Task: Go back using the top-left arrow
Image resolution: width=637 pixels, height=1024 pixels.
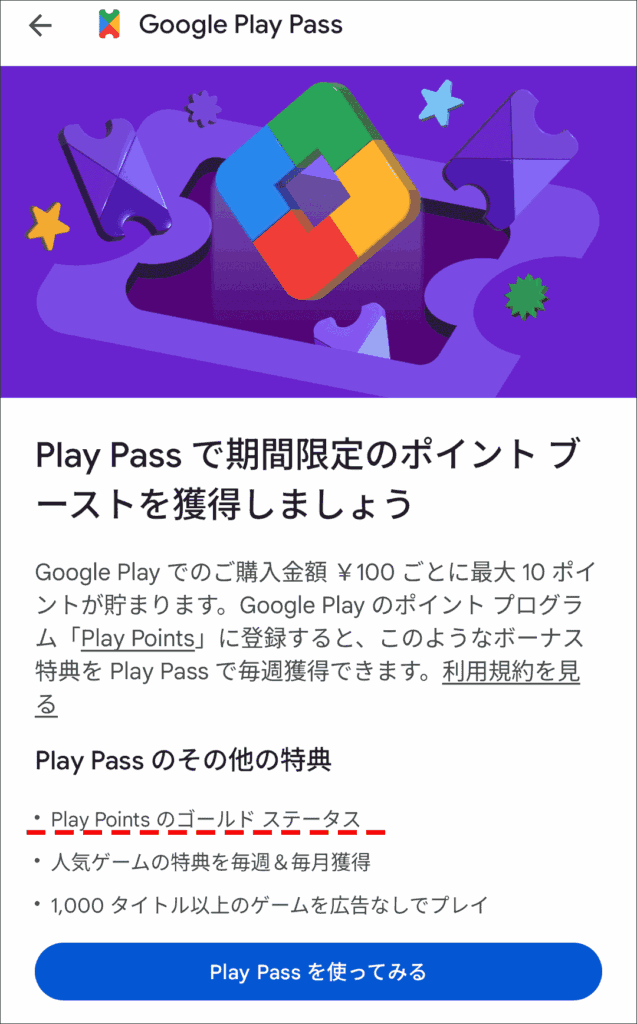Action: click(x=40, y=26)
